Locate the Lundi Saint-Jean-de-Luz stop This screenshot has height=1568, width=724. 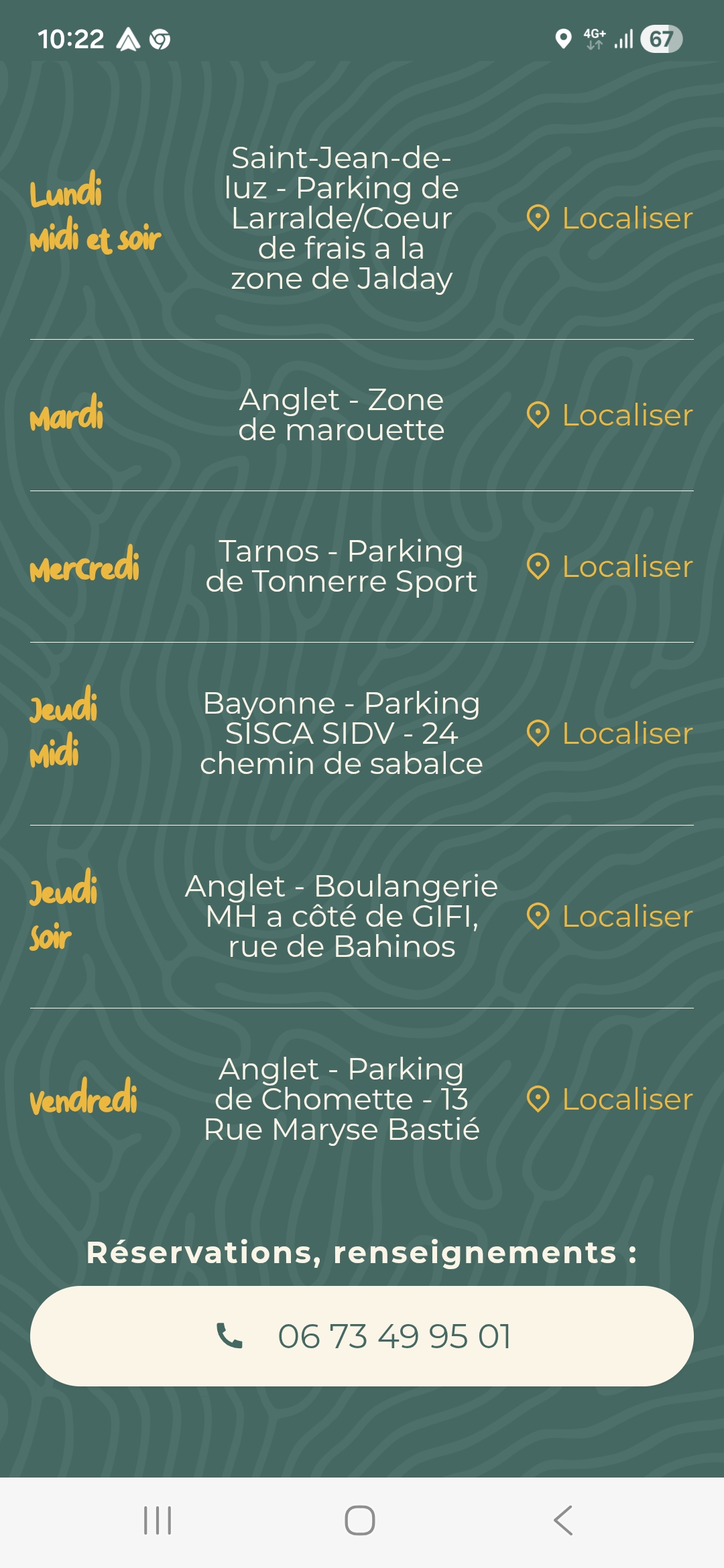coord(610,218)
